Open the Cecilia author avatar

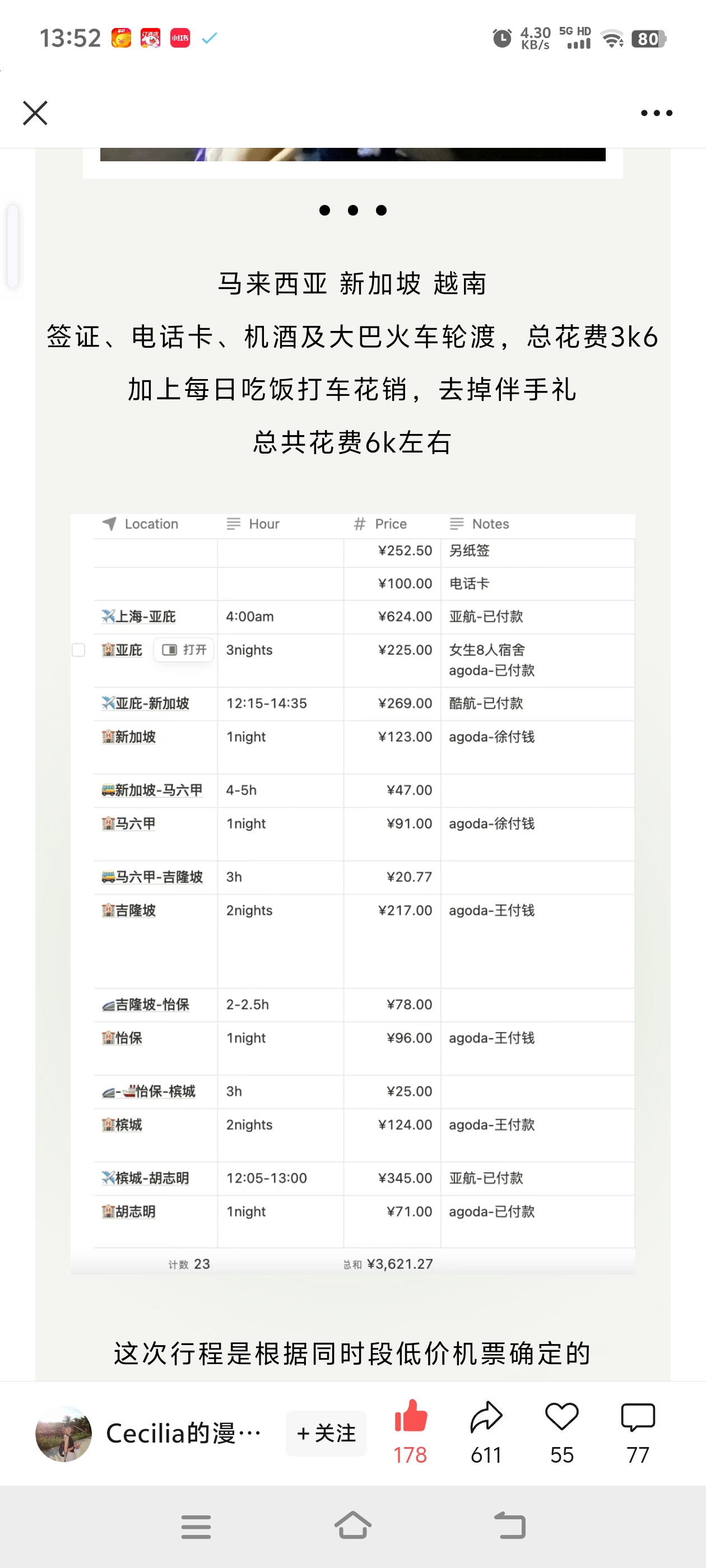pyautogui.click(x=64, y=1434)
